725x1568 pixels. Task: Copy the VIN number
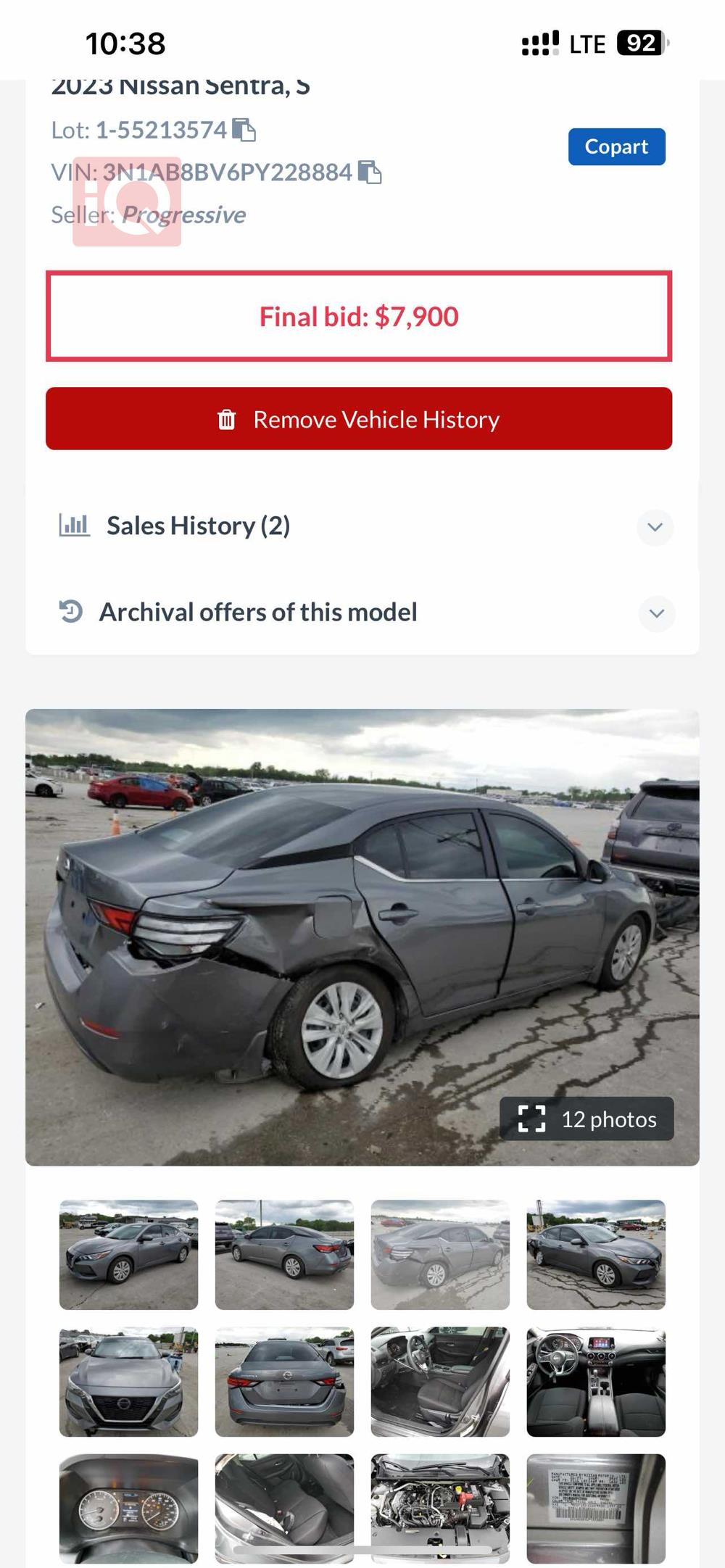click(x=370, y=173)
